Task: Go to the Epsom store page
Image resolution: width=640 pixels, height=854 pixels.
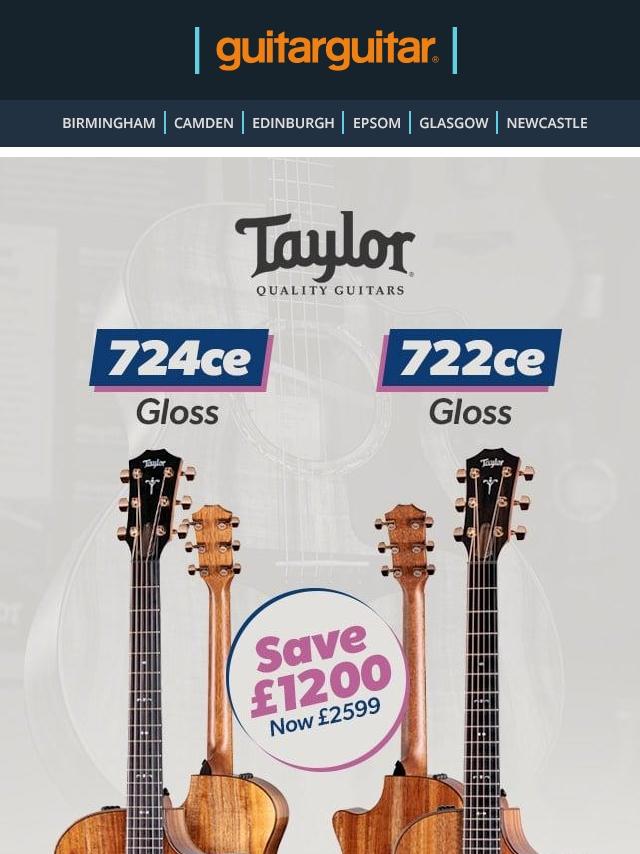Action: (x=377, y=123)
